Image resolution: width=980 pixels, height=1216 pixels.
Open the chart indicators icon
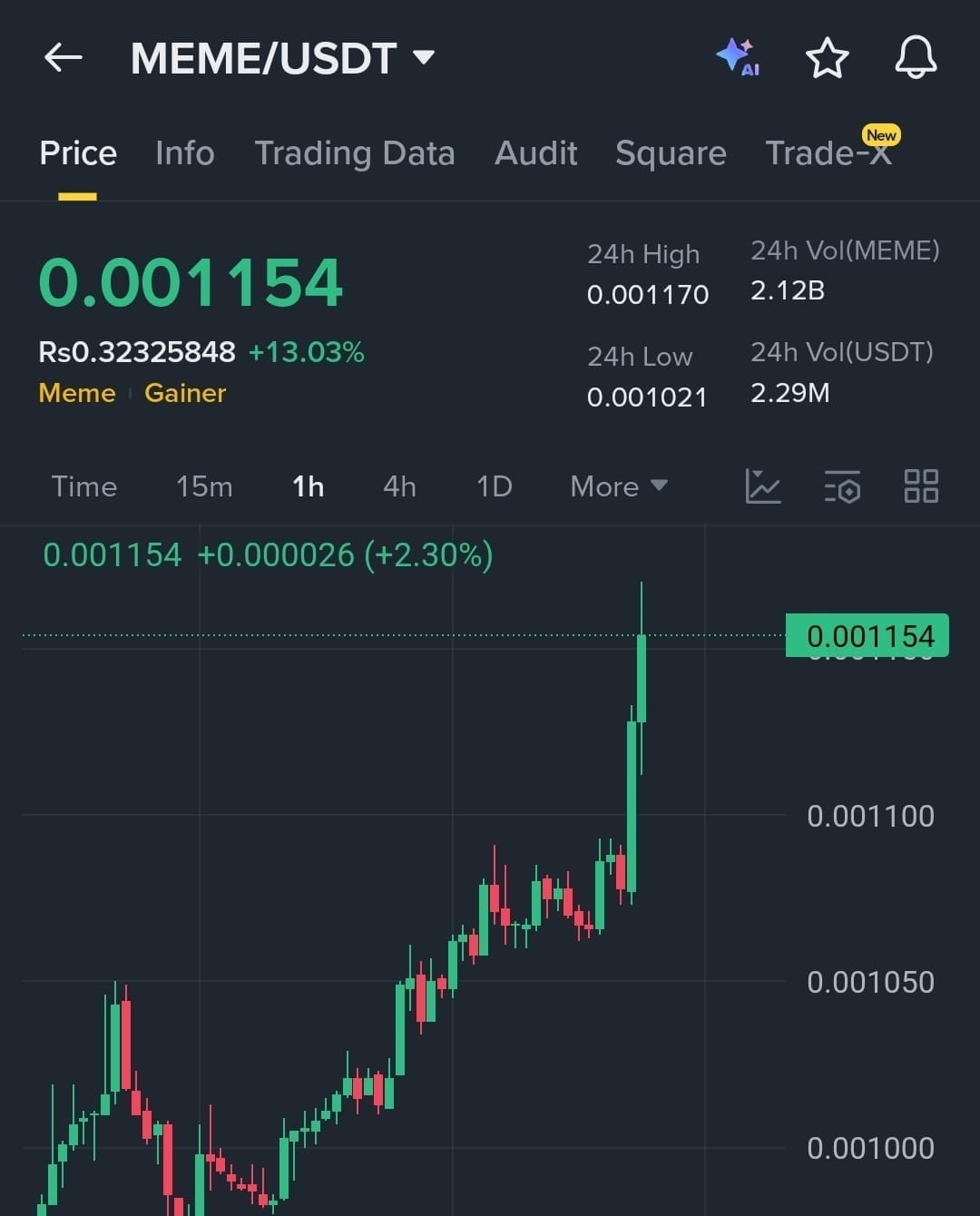pyautogui.click(x=762, y=486)
